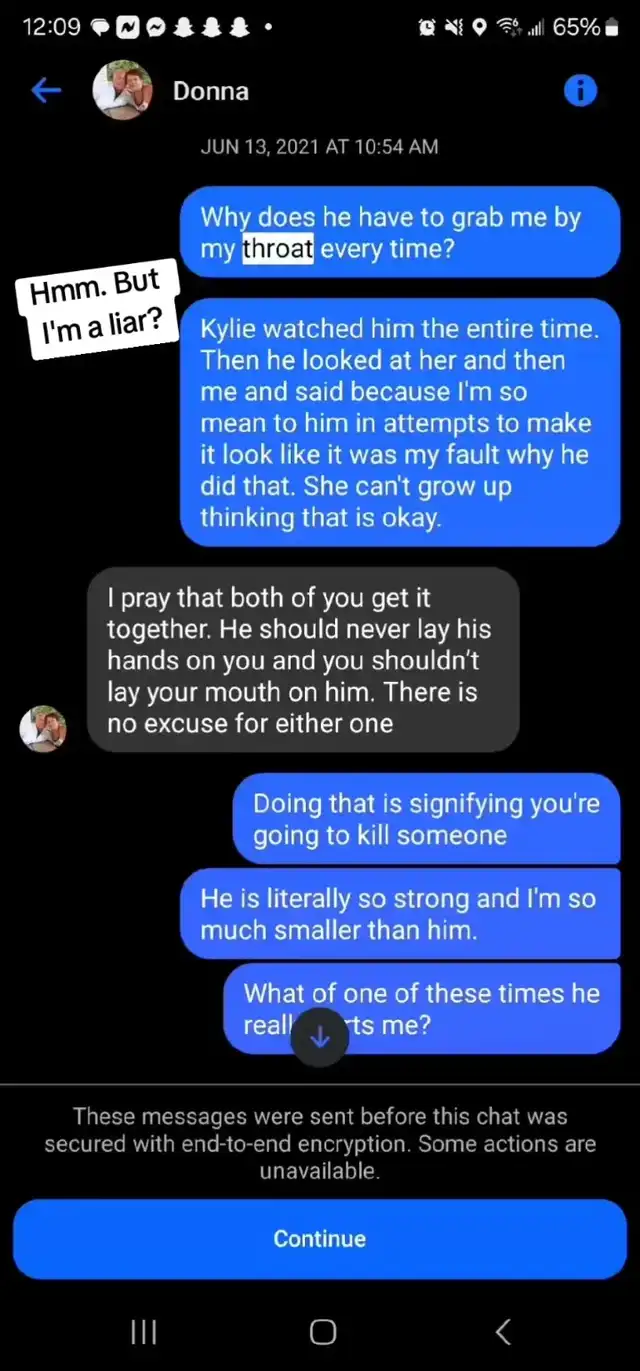Jump to latest messages with down arrow
The height and width of the screenshot is (1371, 640).
point(320,1037)
